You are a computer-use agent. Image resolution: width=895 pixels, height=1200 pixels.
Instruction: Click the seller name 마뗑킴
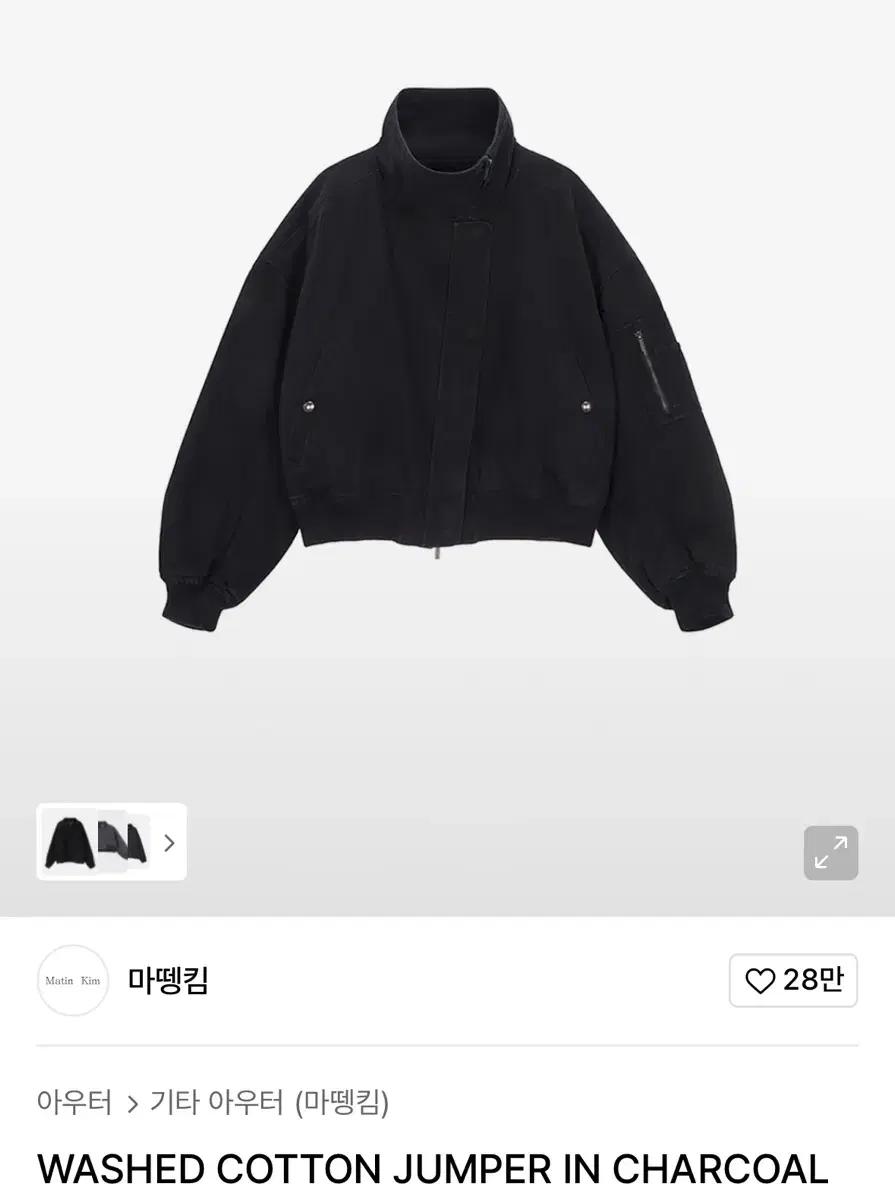[x=166, y=980]
